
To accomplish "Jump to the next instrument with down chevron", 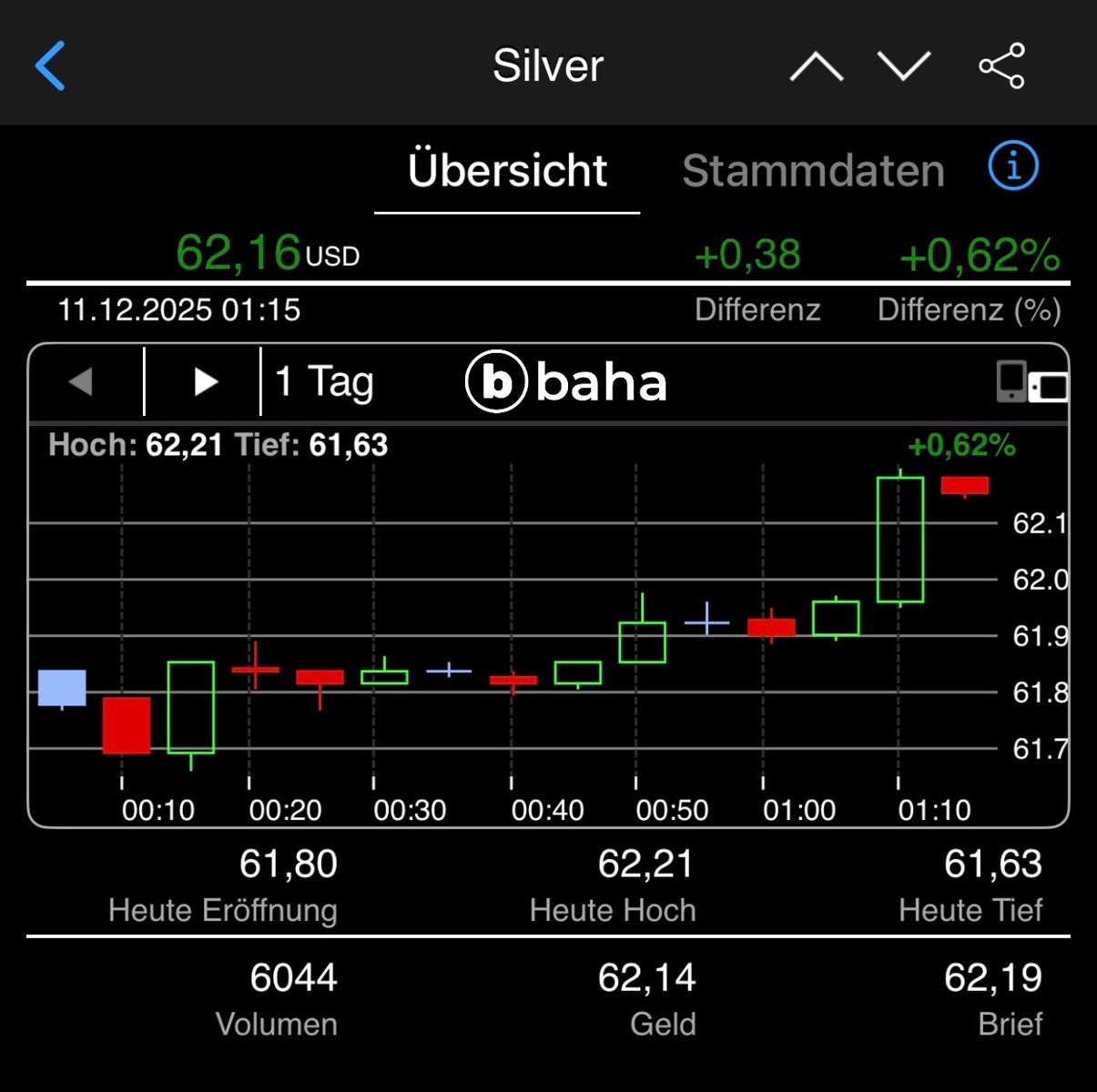I will (x=903, y=66).
